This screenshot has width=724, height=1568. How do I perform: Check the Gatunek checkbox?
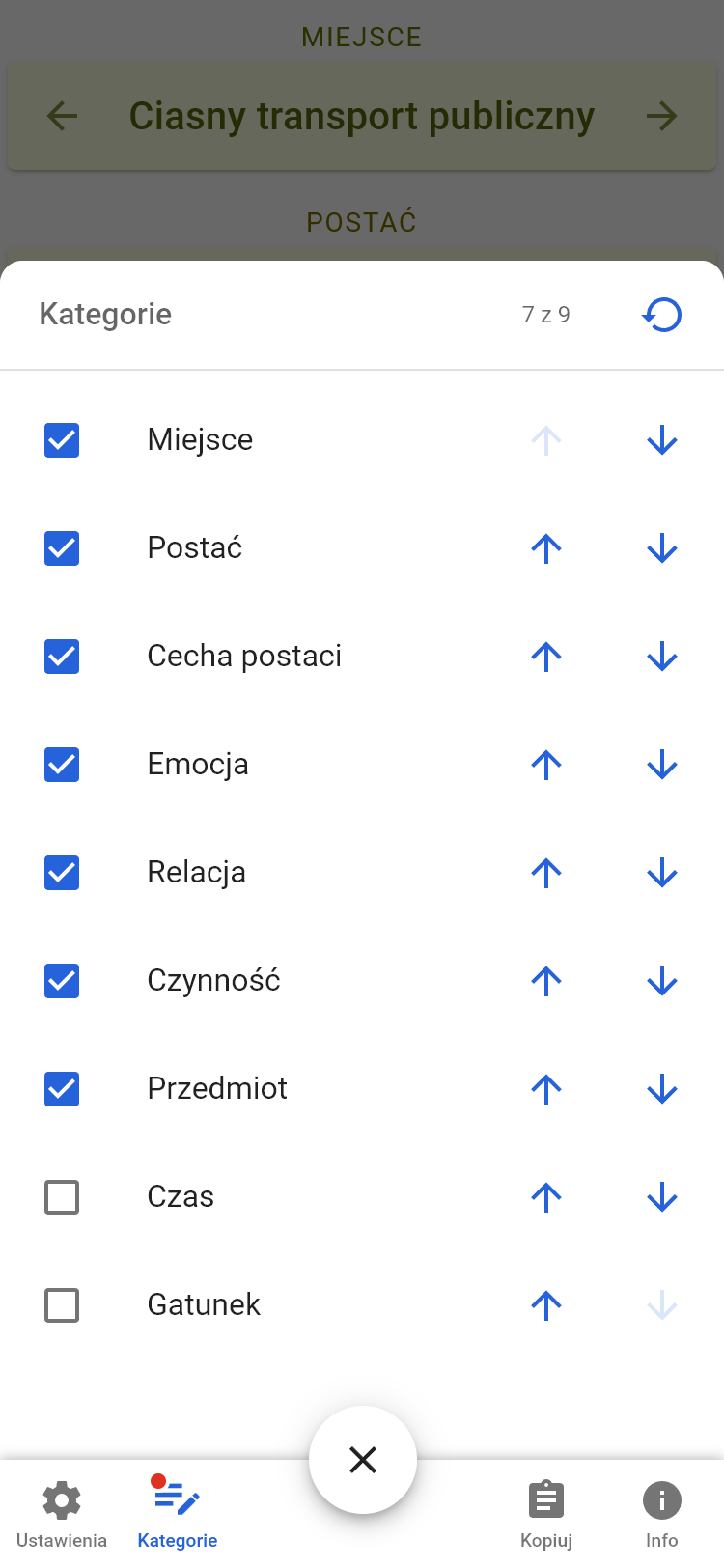62,1305
